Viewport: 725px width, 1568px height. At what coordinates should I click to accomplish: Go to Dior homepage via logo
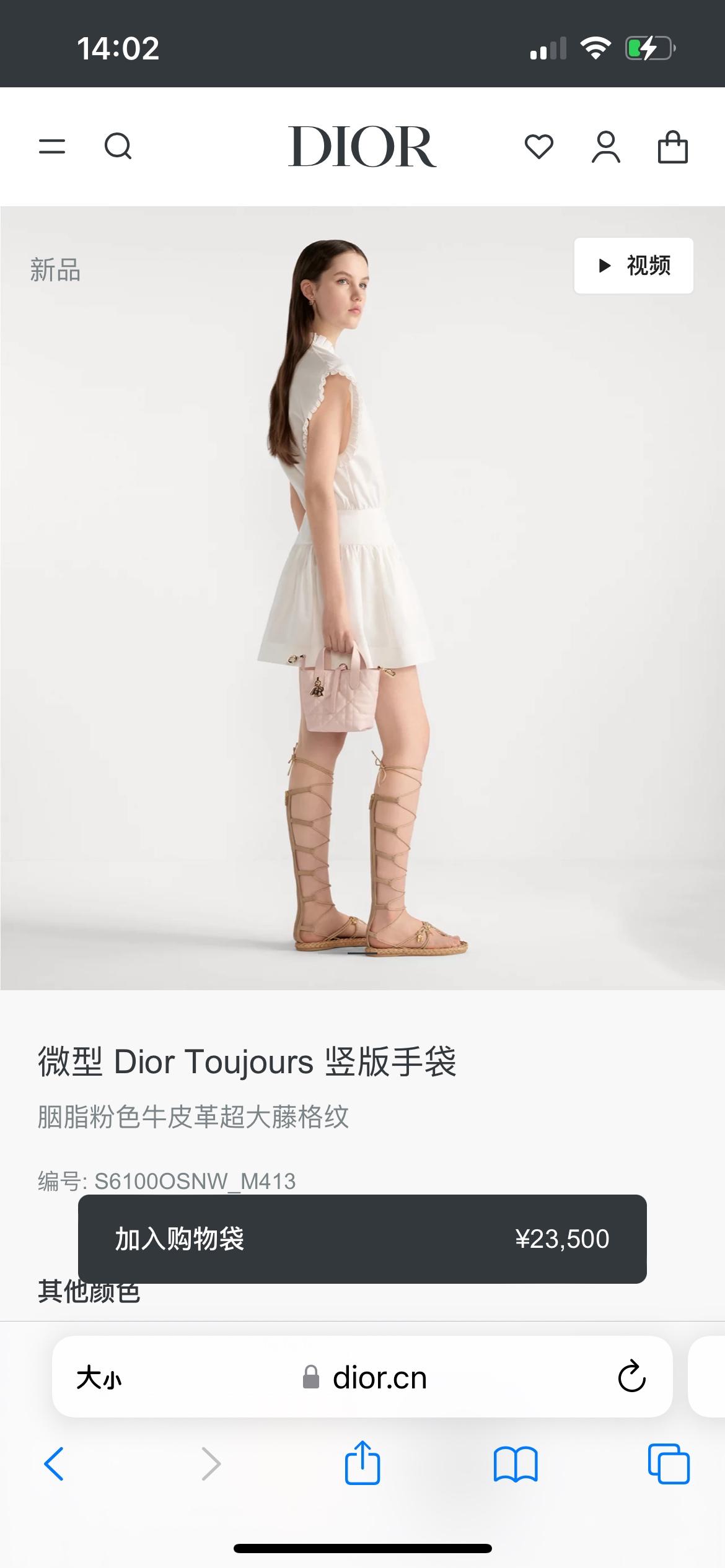(362, 147)
